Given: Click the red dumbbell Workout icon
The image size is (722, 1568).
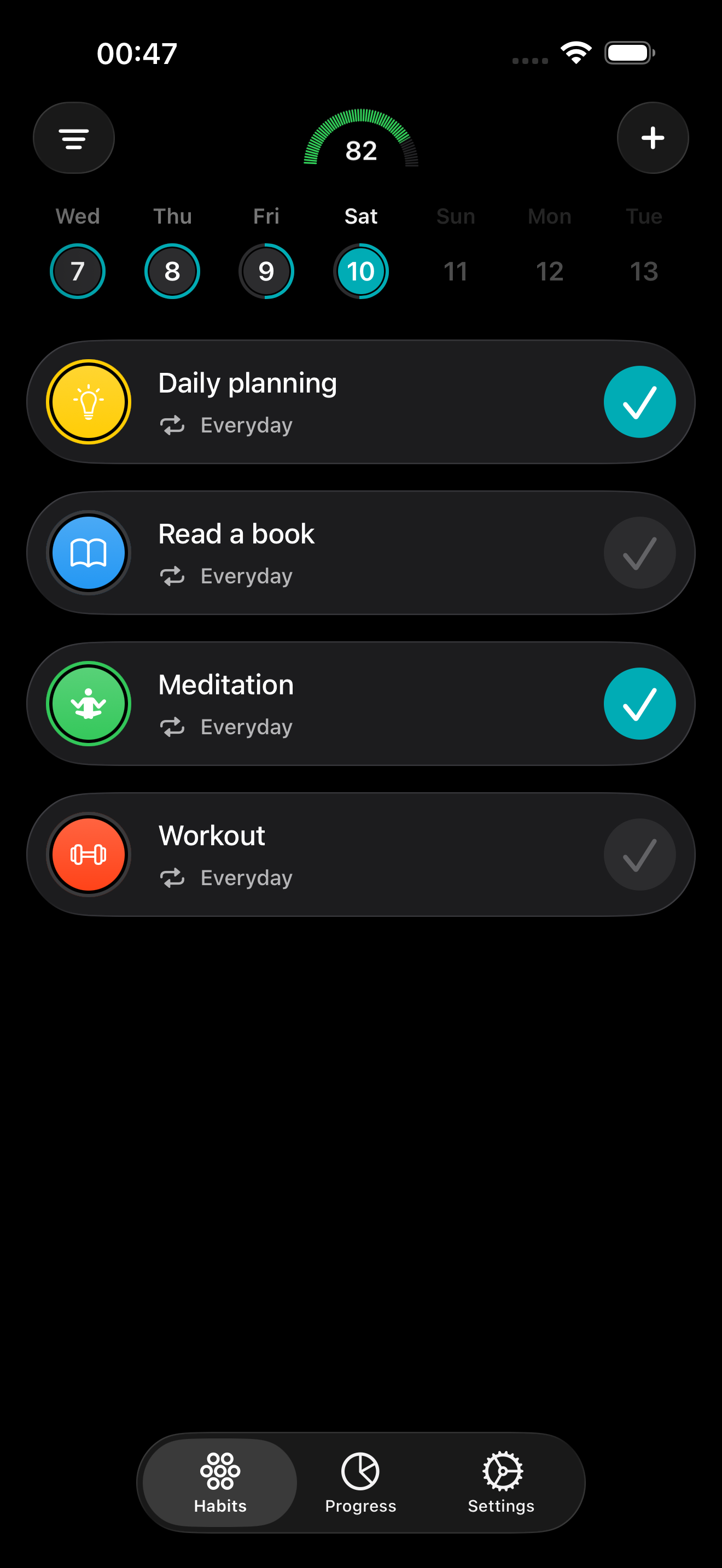Looking at the screenshot, I should pos(88,854).
